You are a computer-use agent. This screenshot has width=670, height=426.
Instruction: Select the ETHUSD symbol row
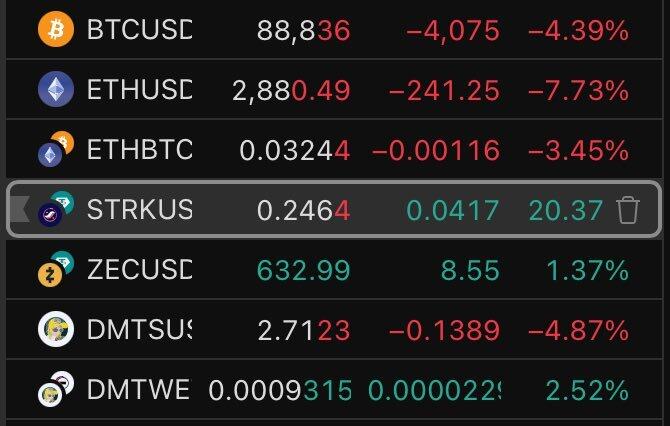(138, 91)
